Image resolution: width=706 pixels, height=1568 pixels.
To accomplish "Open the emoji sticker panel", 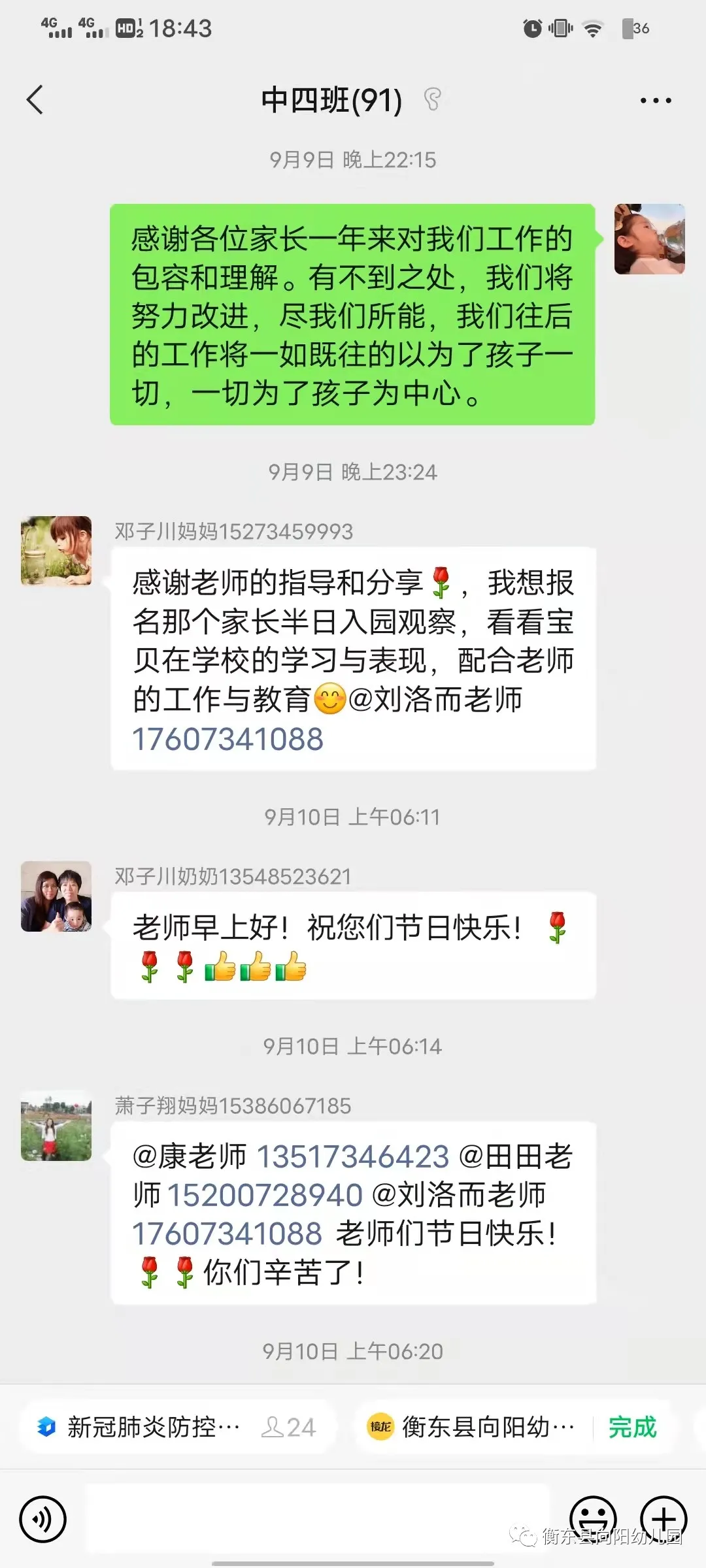I will 593,1518.
